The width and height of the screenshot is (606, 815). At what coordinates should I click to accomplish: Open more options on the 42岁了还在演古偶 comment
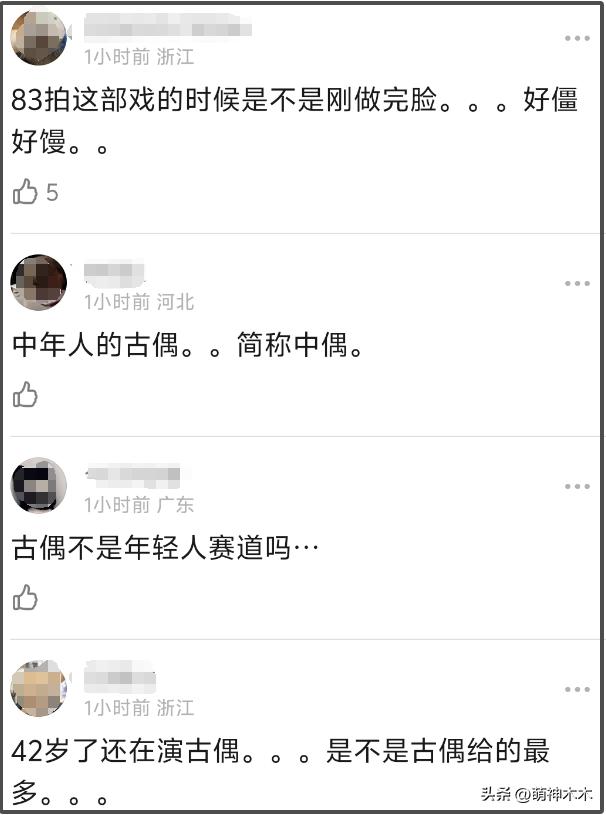pyautogui.click(x=577, y=690)
